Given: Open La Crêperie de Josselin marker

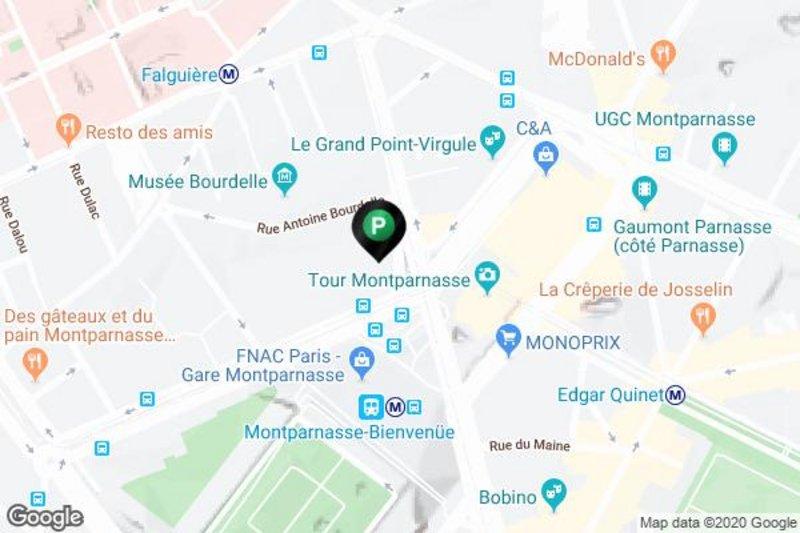Looking at the screenshot, I should click(703, 319).
